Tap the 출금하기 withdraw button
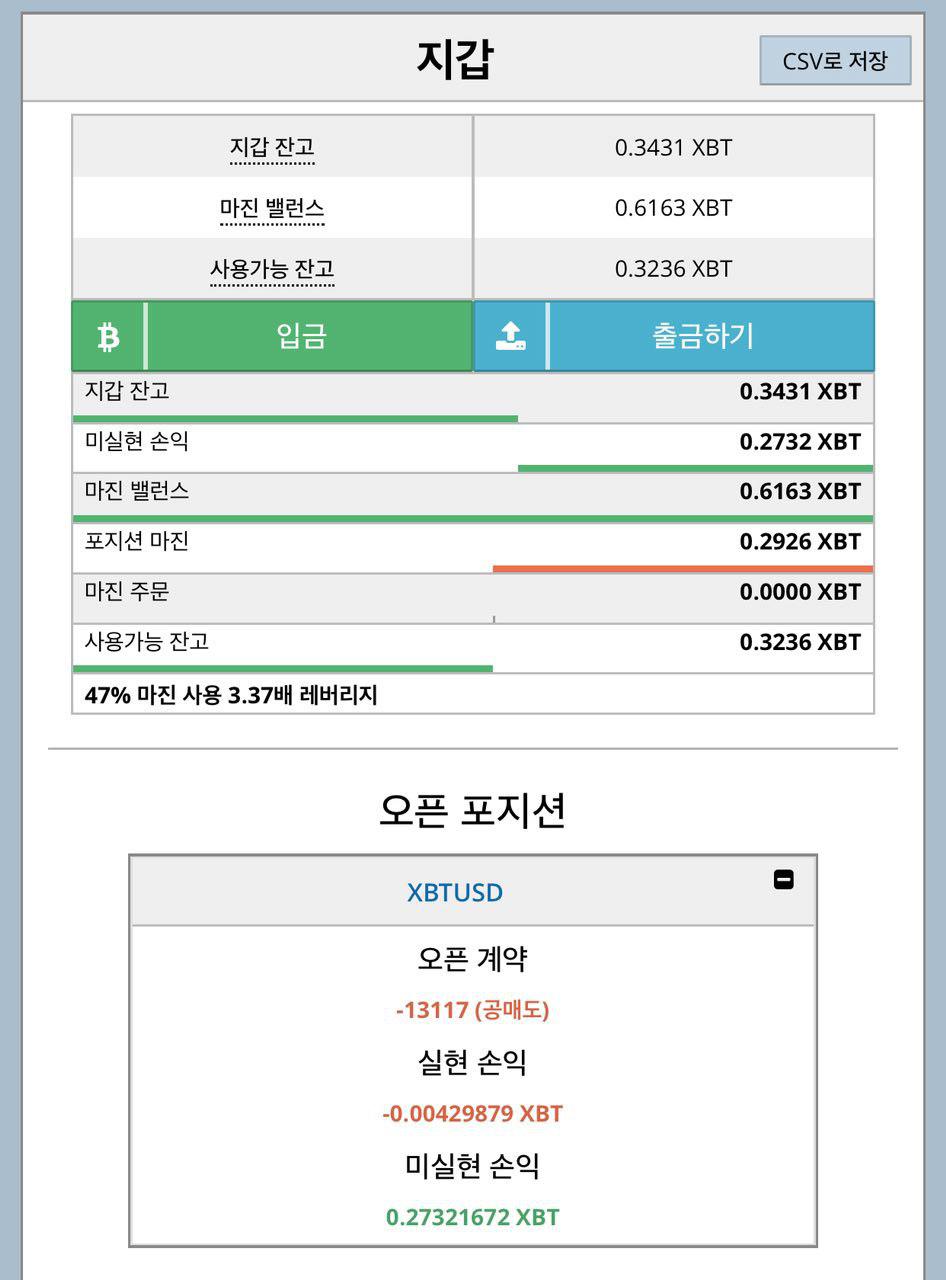Viewport: 946px width, 1280px height. point(702,336)
